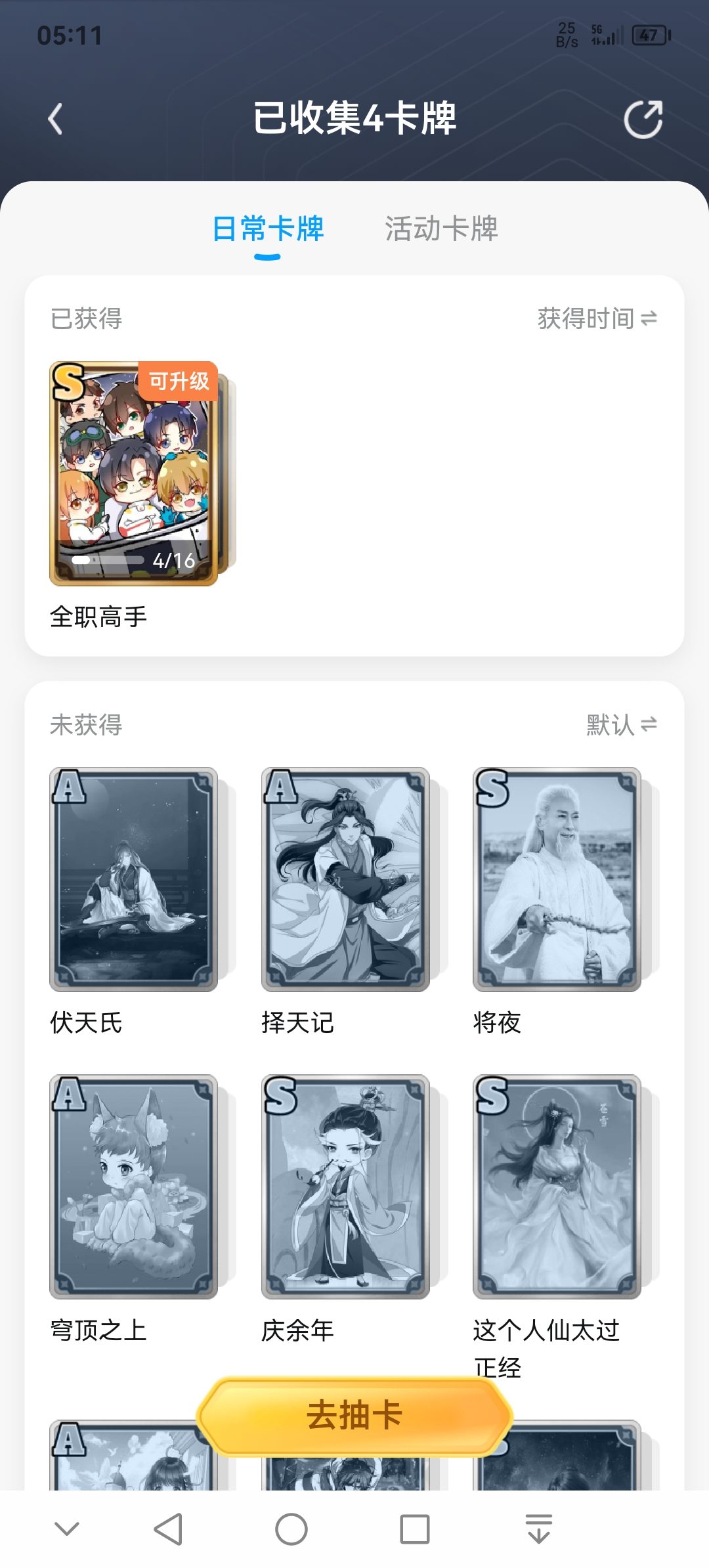Open recent apps from the navigation bar
This screenshot has width=709, height=1568.
click(415, 1529)
